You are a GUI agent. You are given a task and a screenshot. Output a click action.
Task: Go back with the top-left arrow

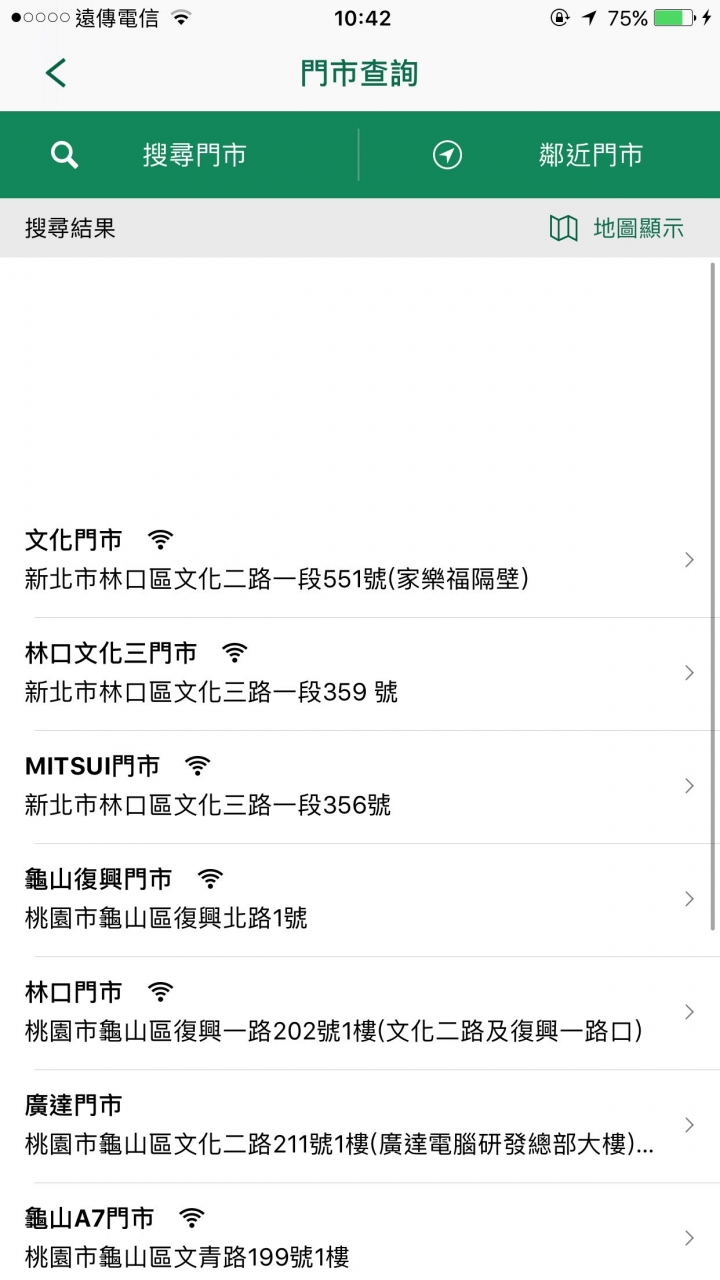56,73
